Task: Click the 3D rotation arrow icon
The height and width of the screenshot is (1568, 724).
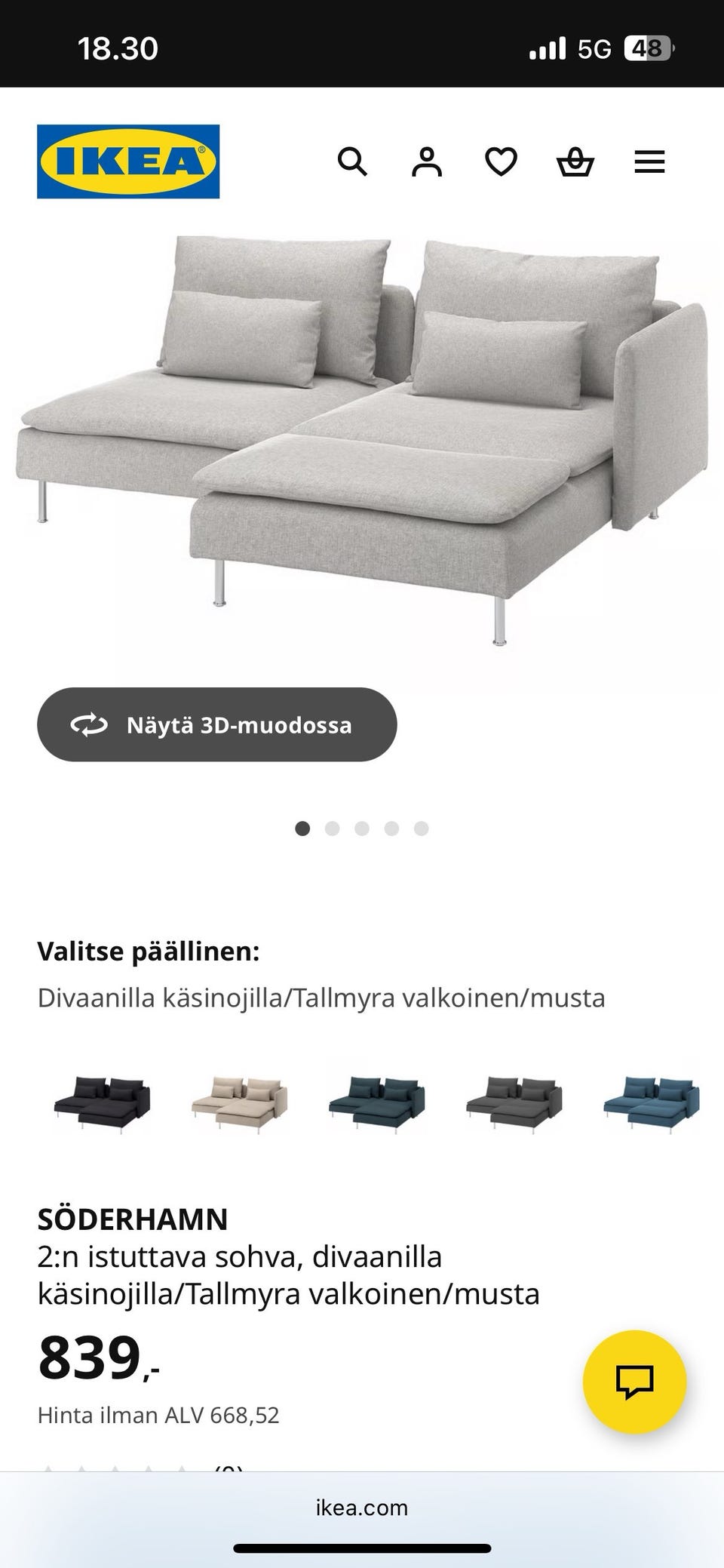Action: coord(88,724)
